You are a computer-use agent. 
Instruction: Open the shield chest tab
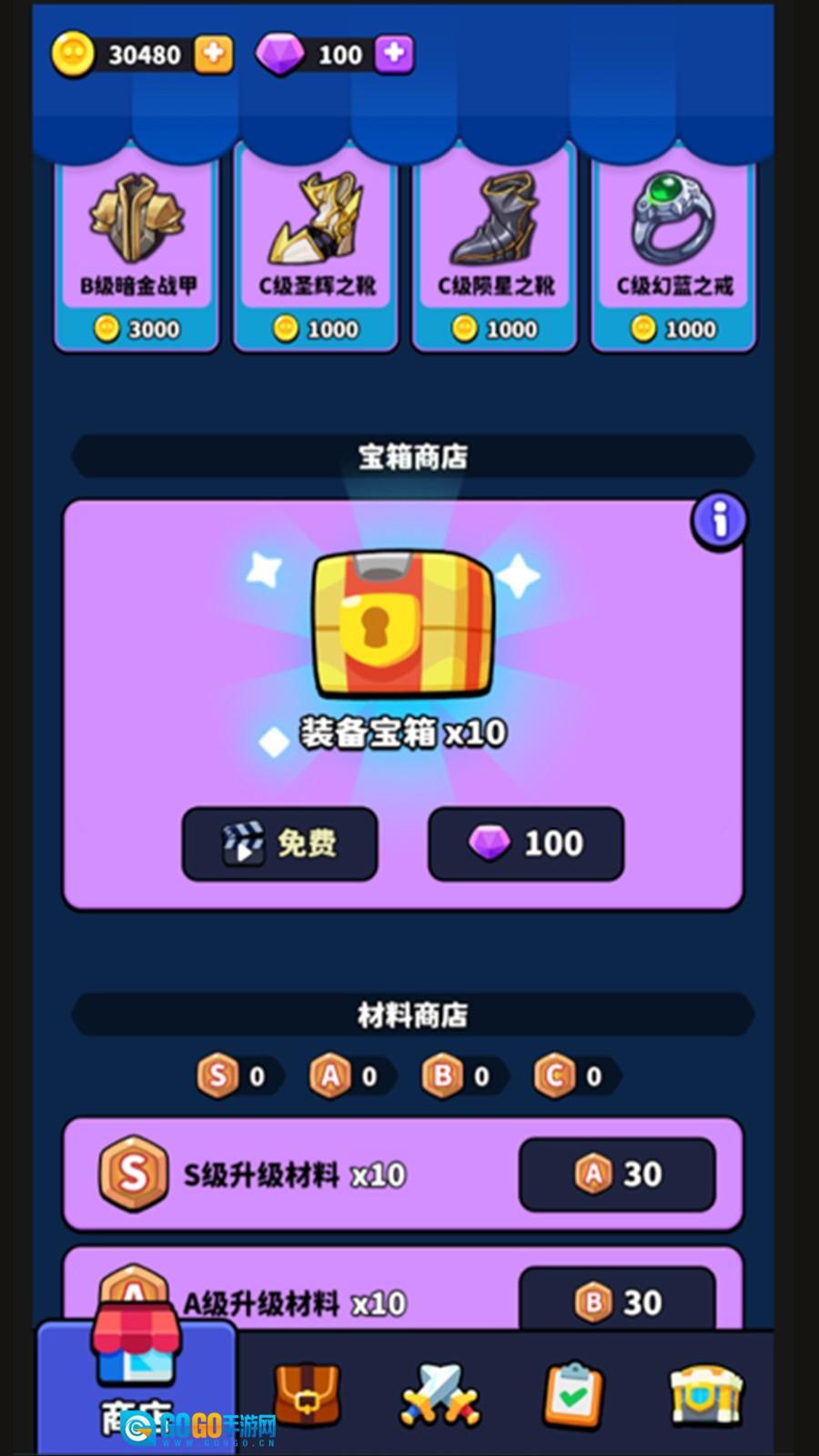click(706, 1393)
